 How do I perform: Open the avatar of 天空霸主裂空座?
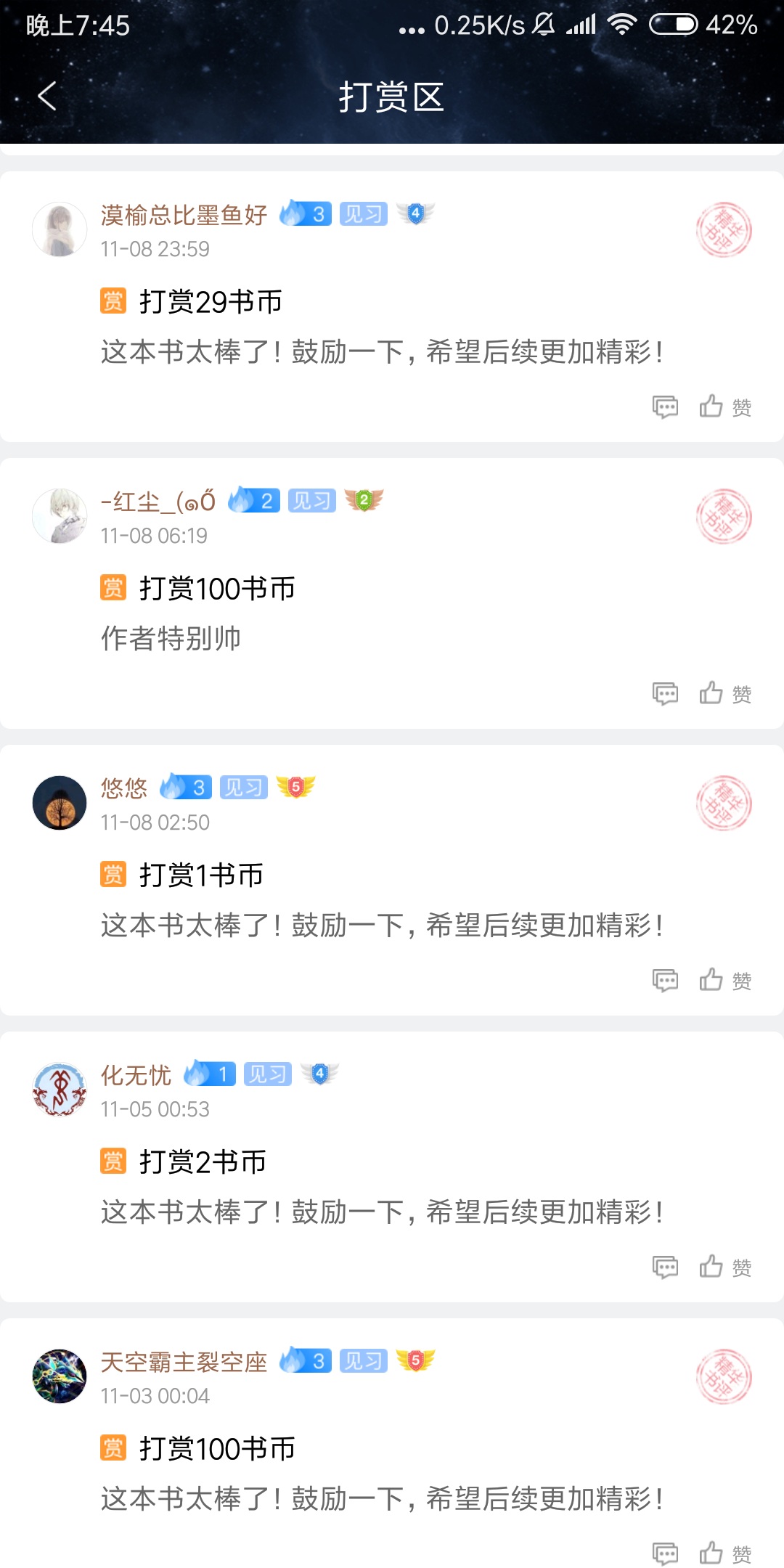(60, 1376)
